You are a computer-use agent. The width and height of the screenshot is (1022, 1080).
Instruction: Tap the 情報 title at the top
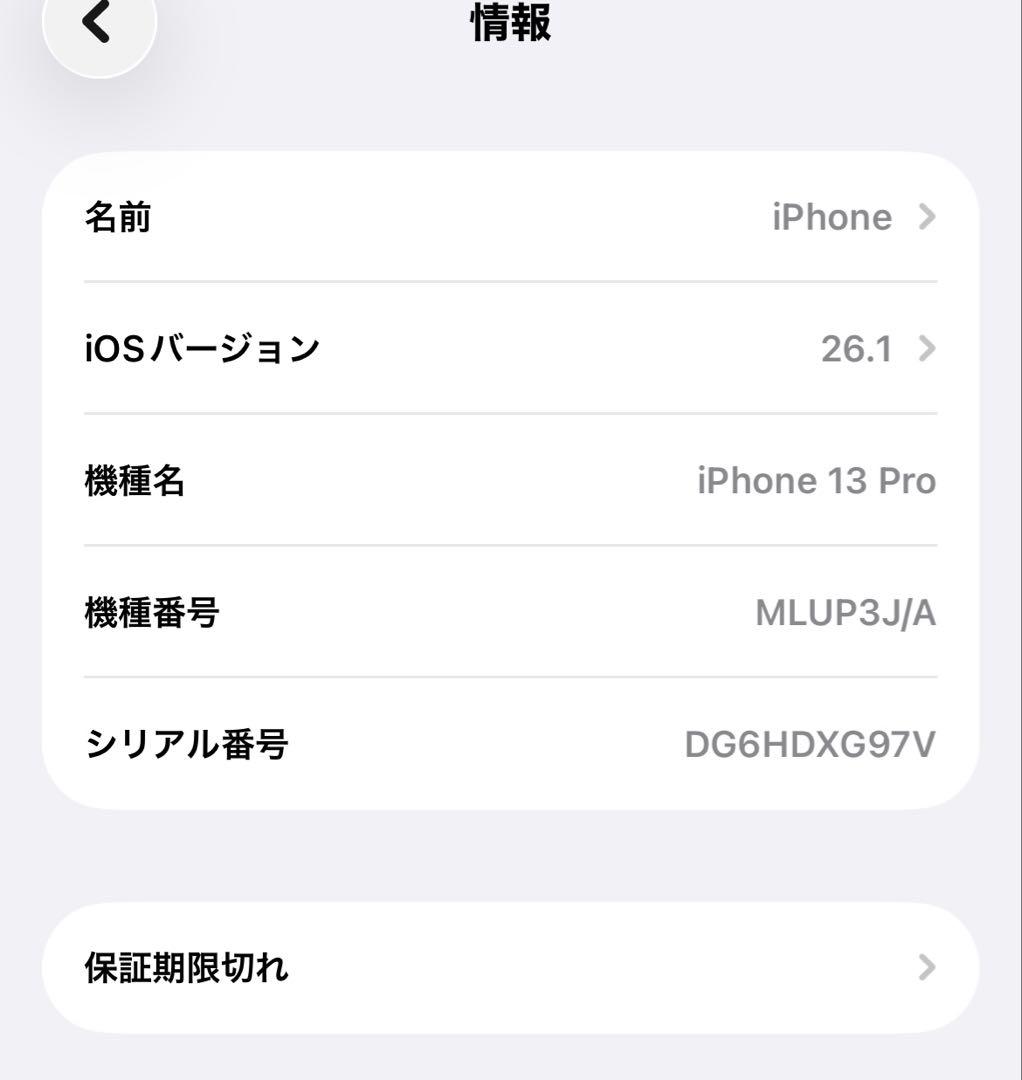510,26
